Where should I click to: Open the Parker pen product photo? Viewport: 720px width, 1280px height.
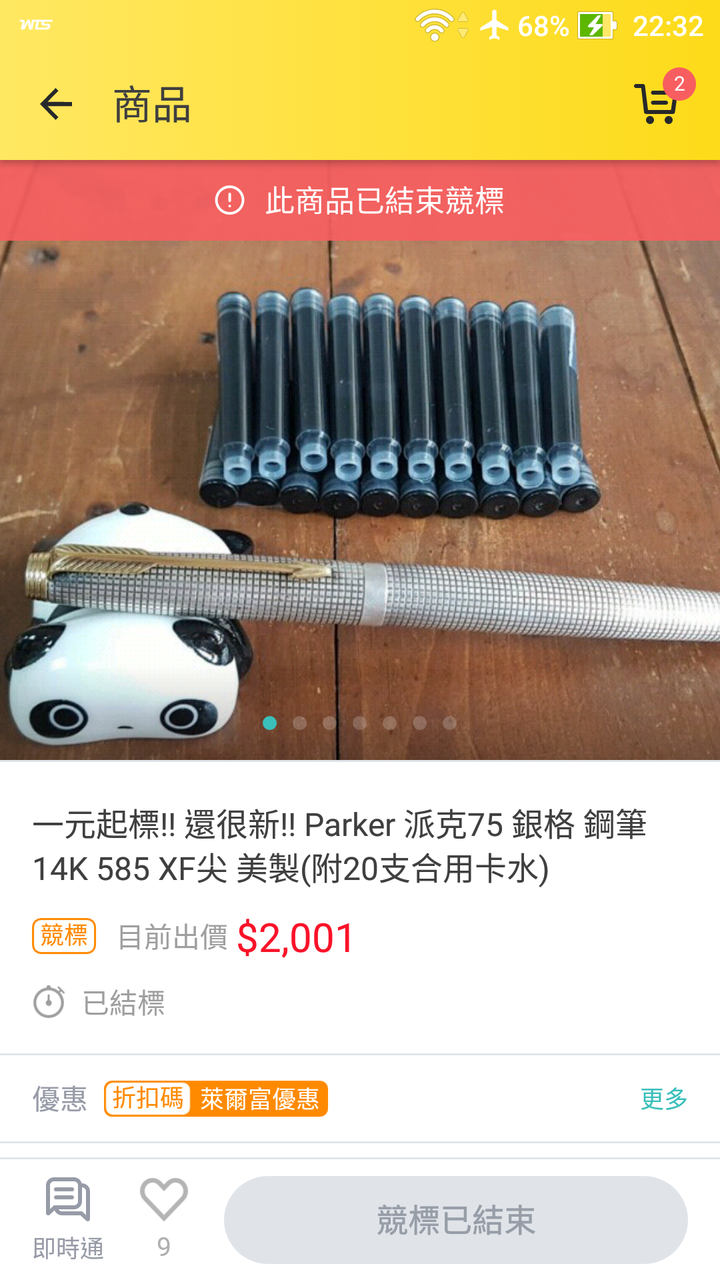click(x=360, y=500)
